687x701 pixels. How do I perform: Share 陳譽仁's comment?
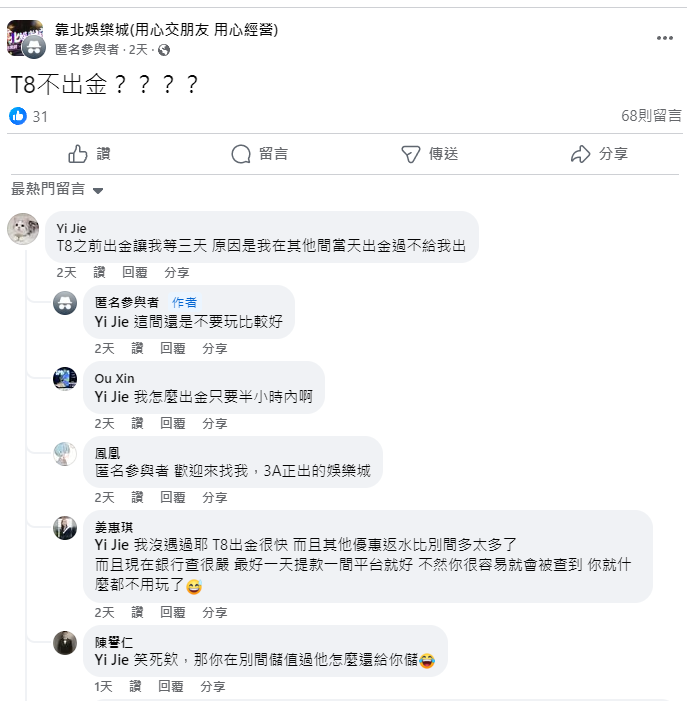213,687
